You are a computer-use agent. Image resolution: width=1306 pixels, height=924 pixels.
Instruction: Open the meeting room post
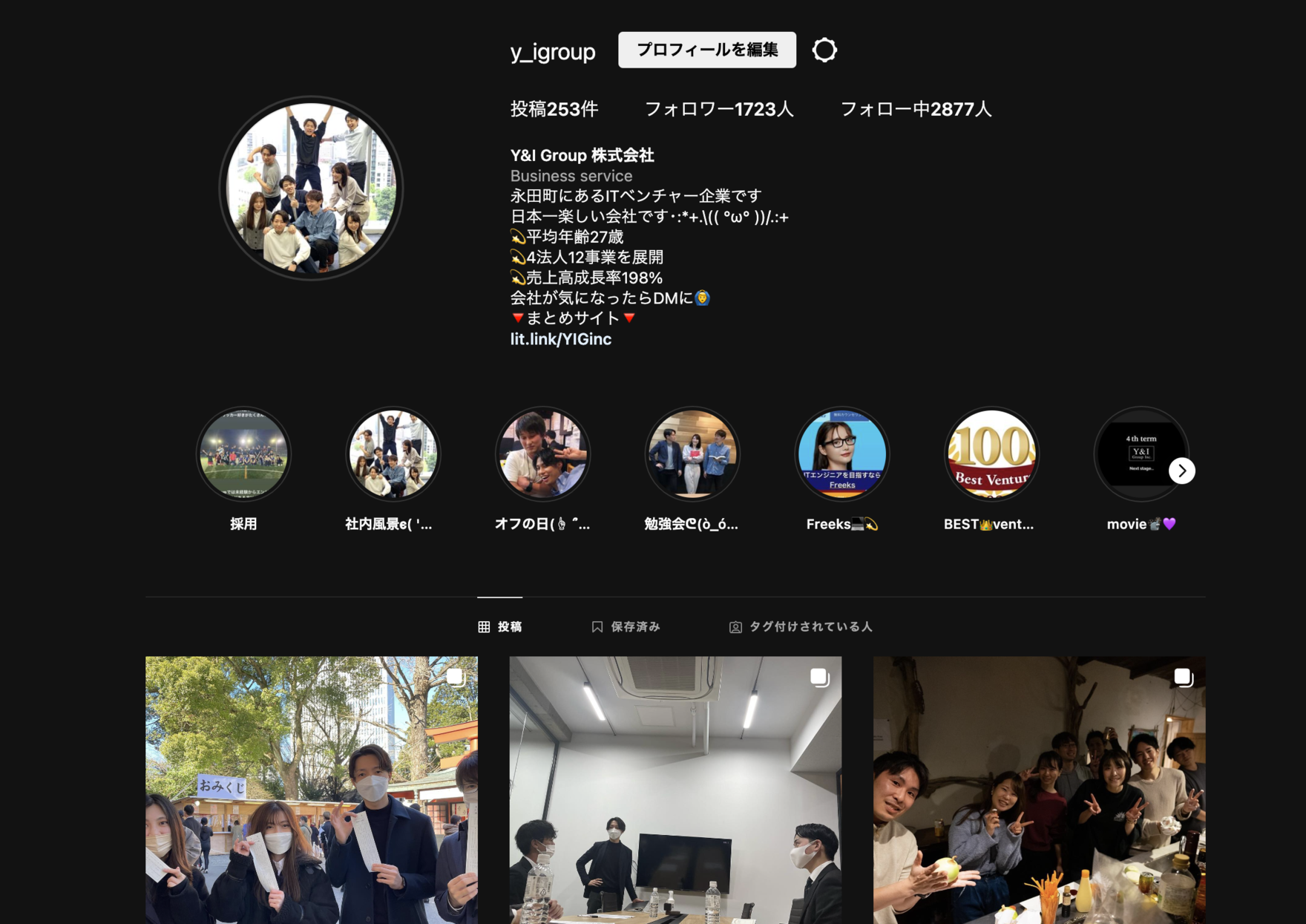675,790
